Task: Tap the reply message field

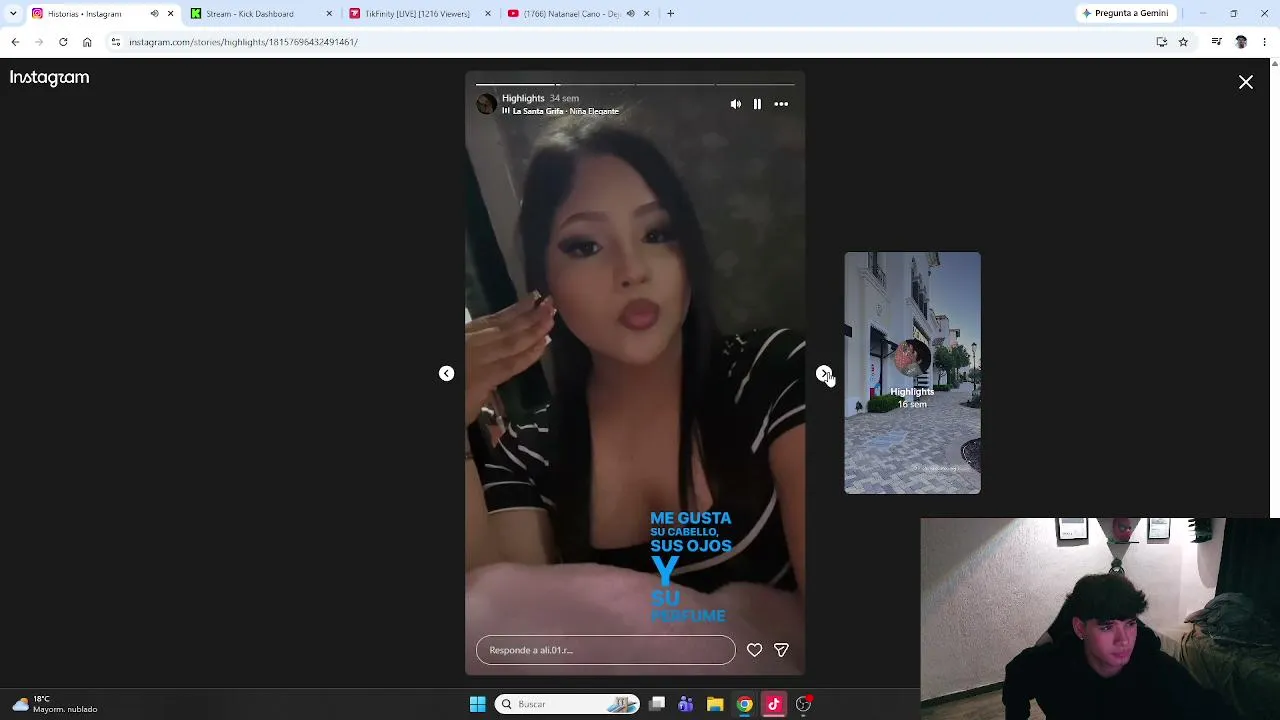Action: coord(606,650)
